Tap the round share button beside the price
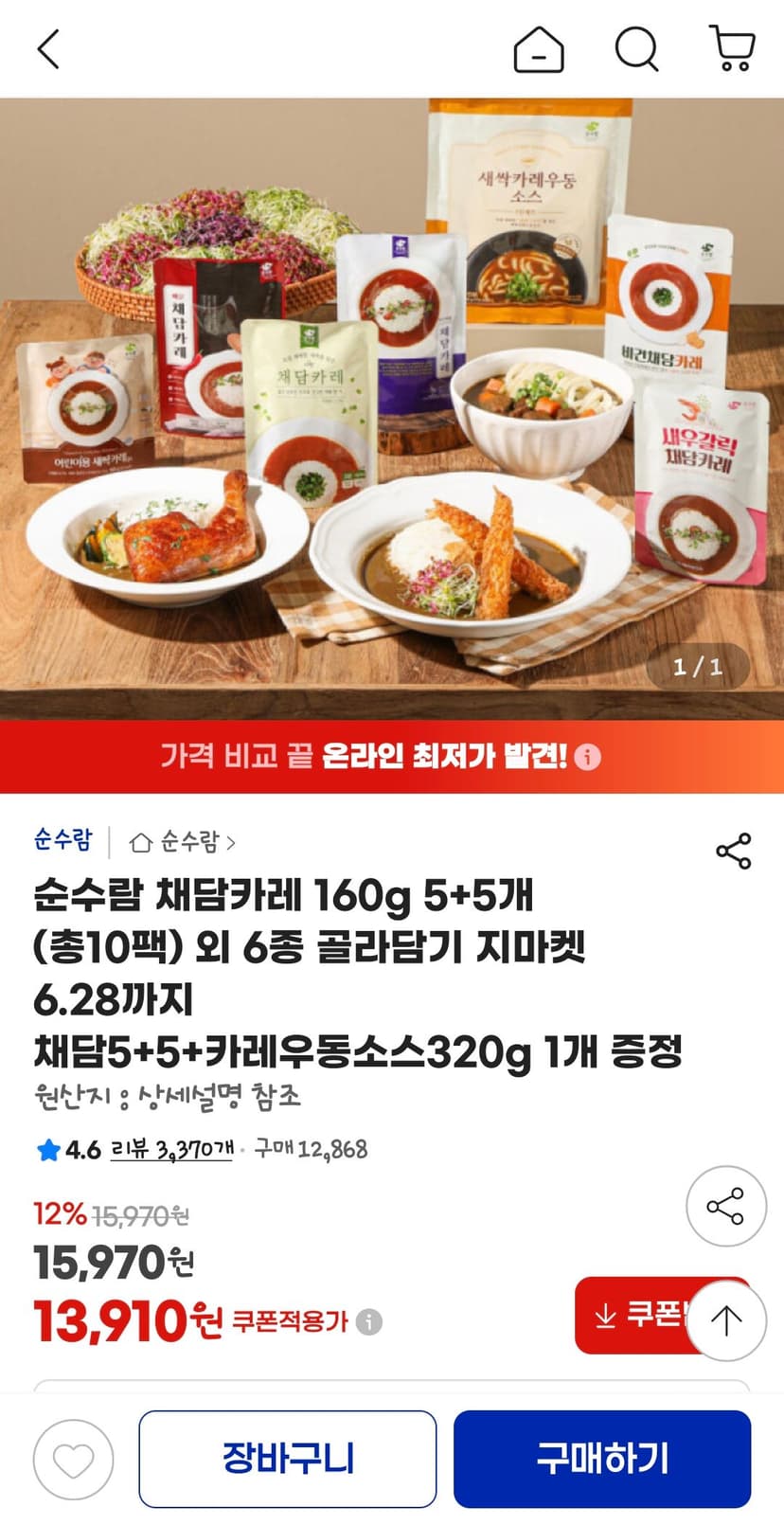Screen dimensions: 784x1525 pyautogui.click(x=726, y=1206)
